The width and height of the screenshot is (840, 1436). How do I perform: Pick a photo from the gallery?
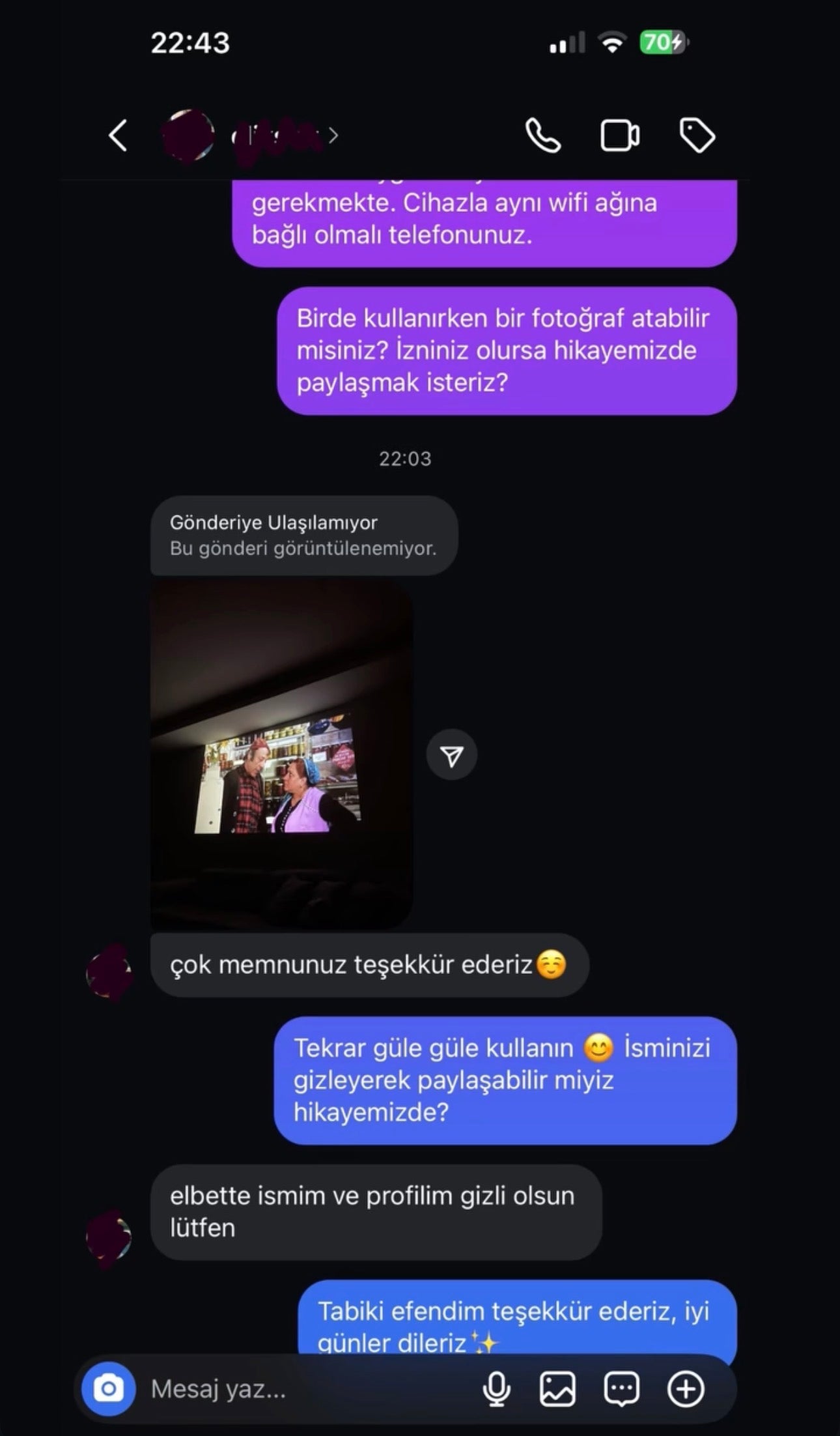[557, 1388]
